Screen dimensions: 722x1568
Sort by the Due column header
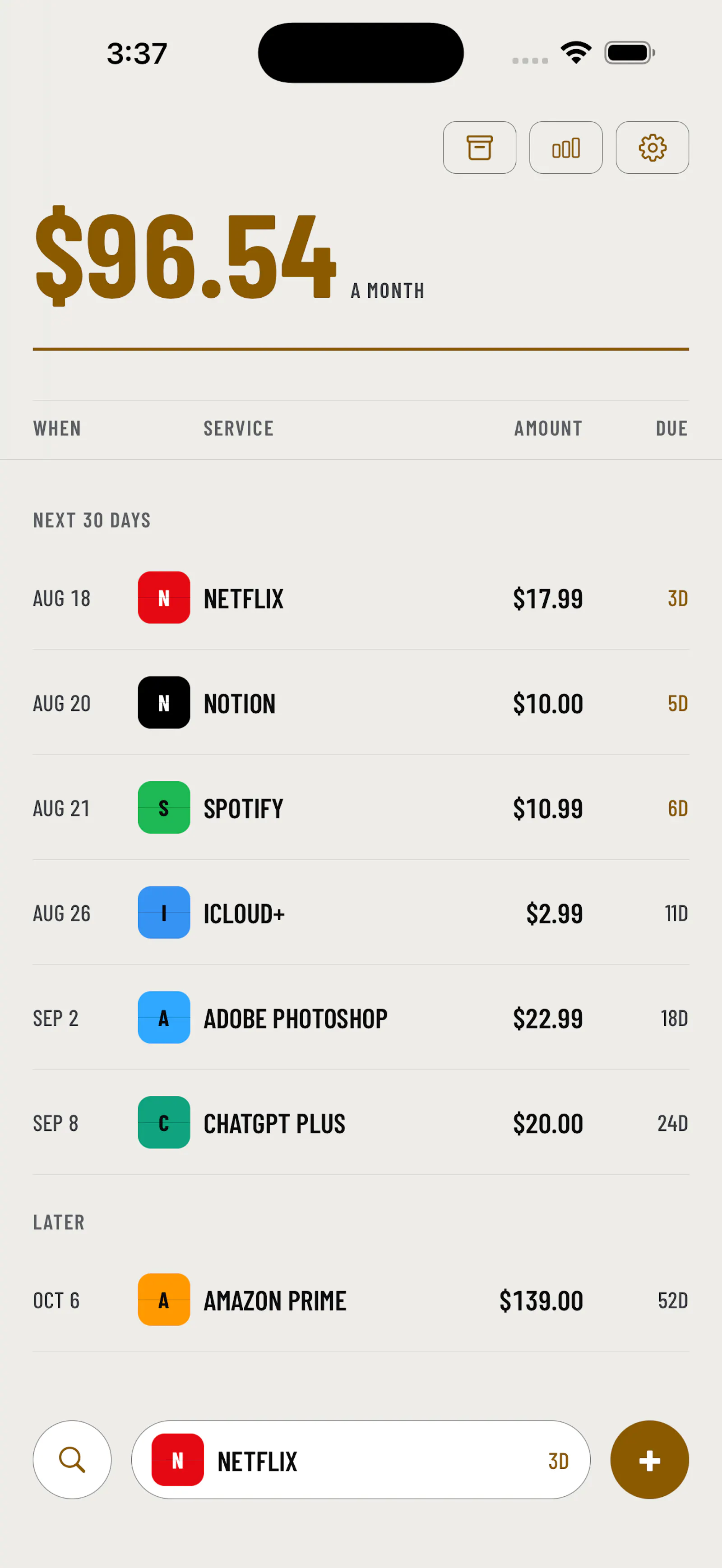tap(671, 429)
